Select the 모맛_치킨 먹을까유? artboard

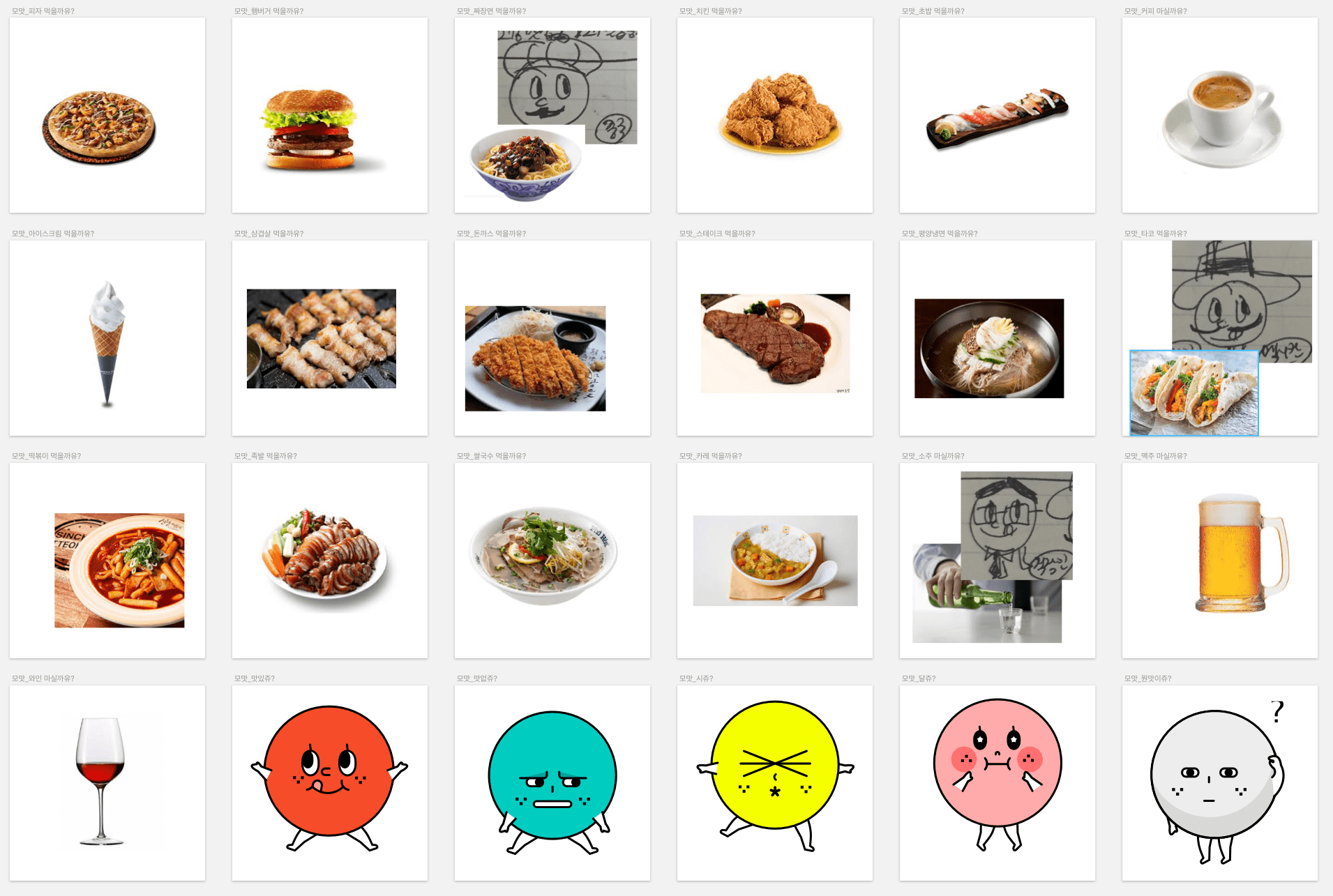tap(710, 11)
